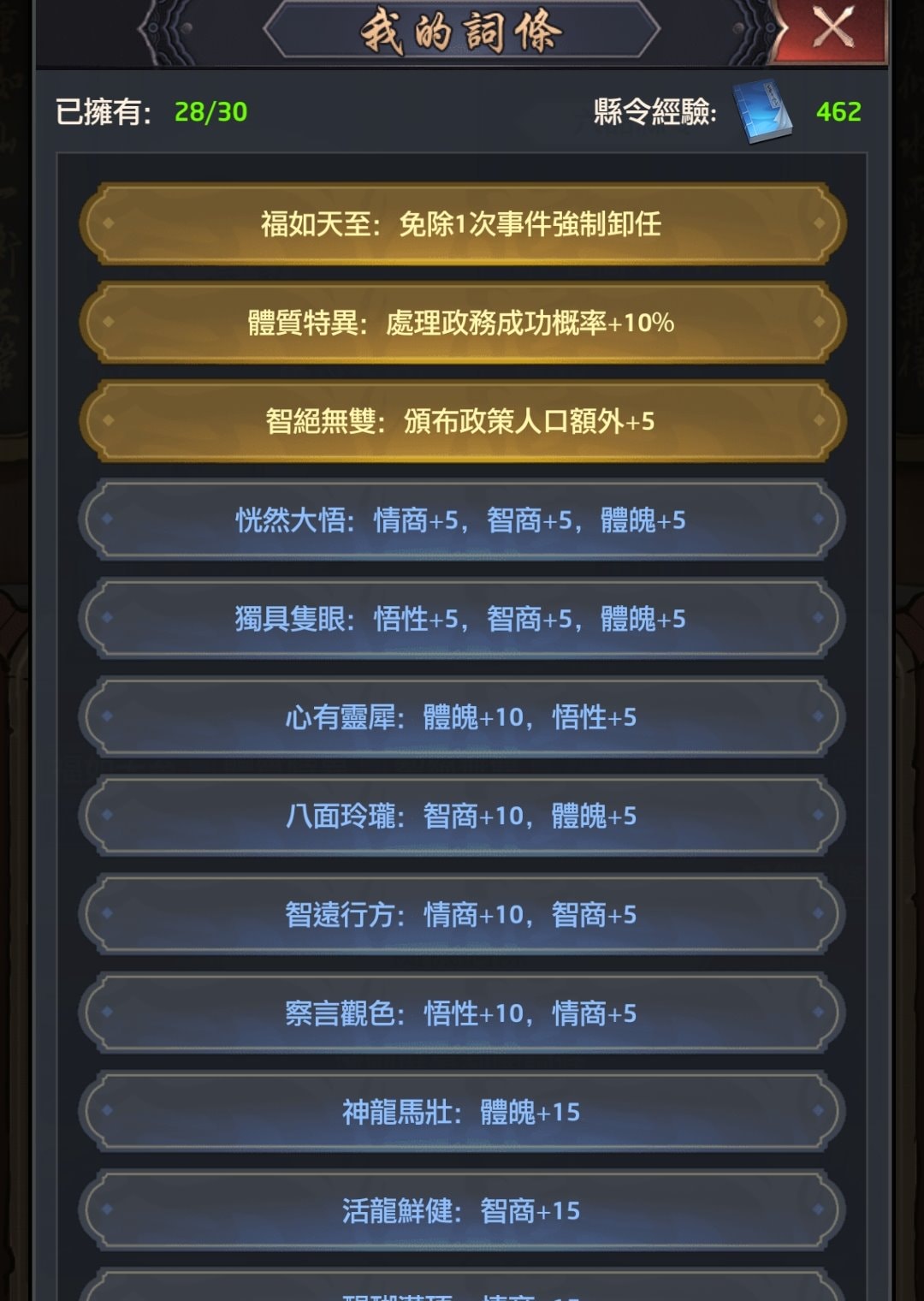Tap the 察言觀色 entry
This screenshot has width=924, height=1301.
click(462, 1013)
